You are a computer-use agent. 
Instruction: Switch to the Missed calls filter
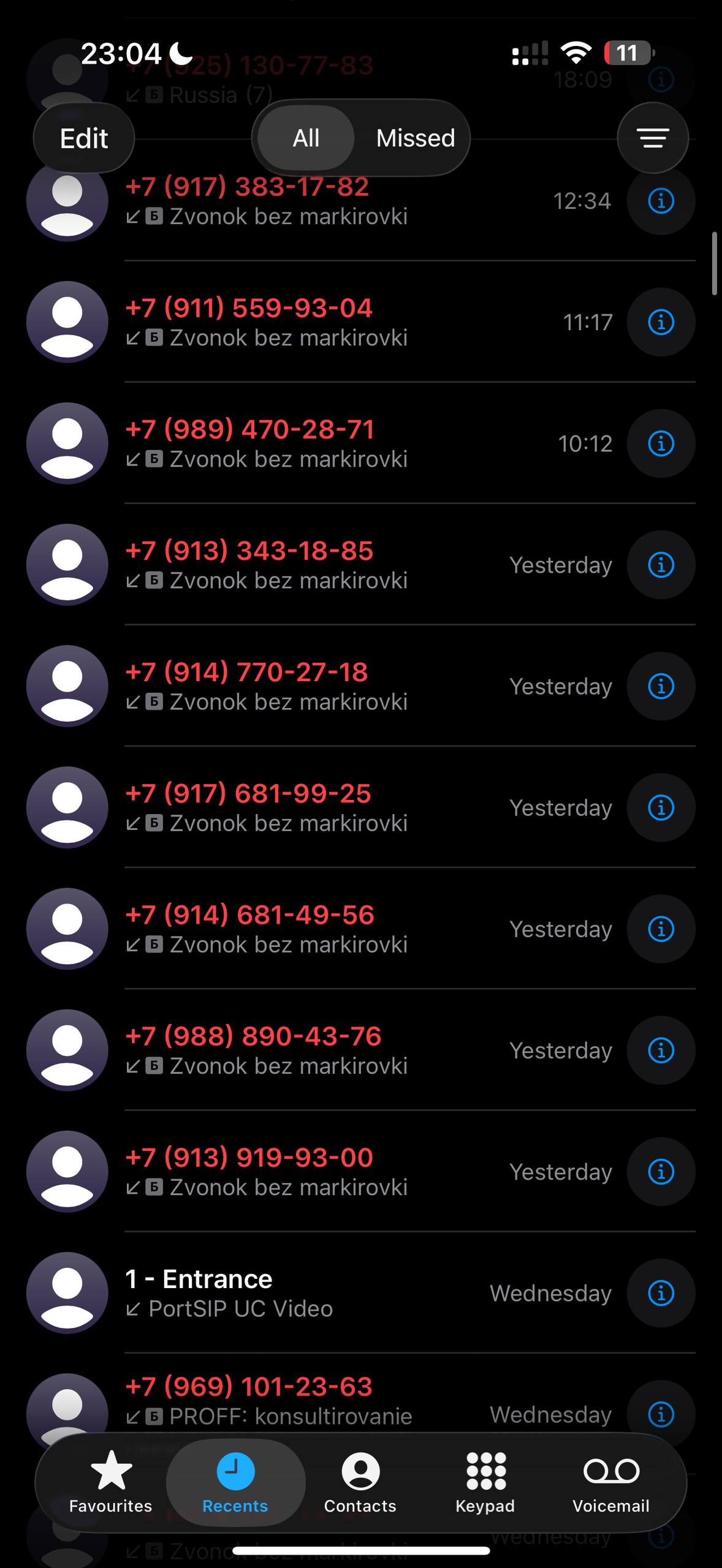[x=415, y=138]
